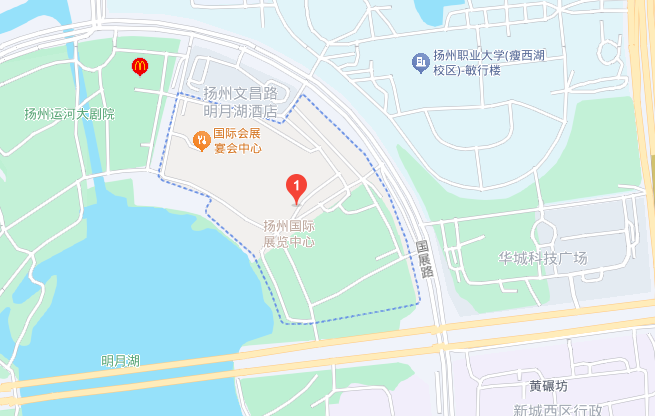Select the McDonald's map pin

[x=140, y=67]
